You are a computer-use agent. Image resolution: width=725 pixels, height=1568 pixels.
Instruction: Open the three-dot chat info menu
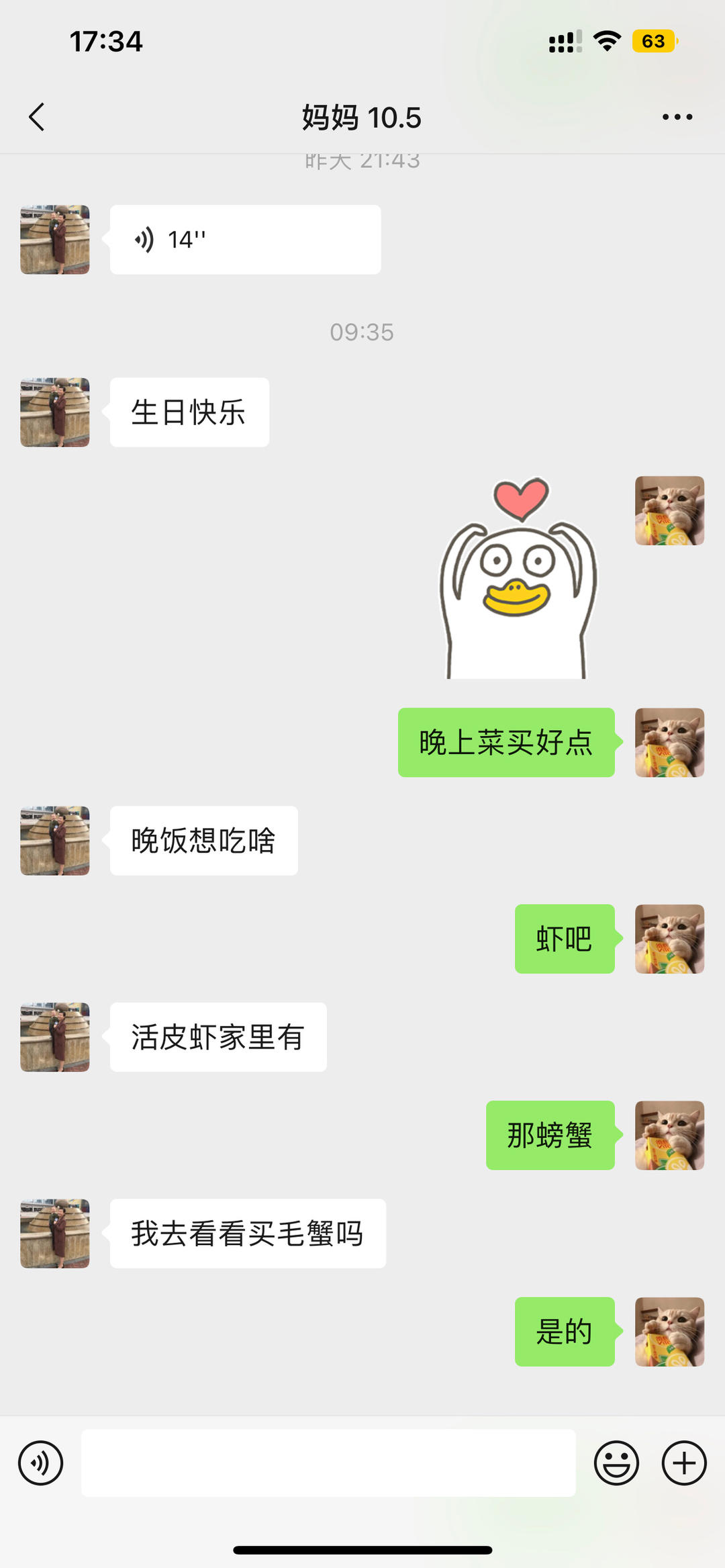[677, 117]
